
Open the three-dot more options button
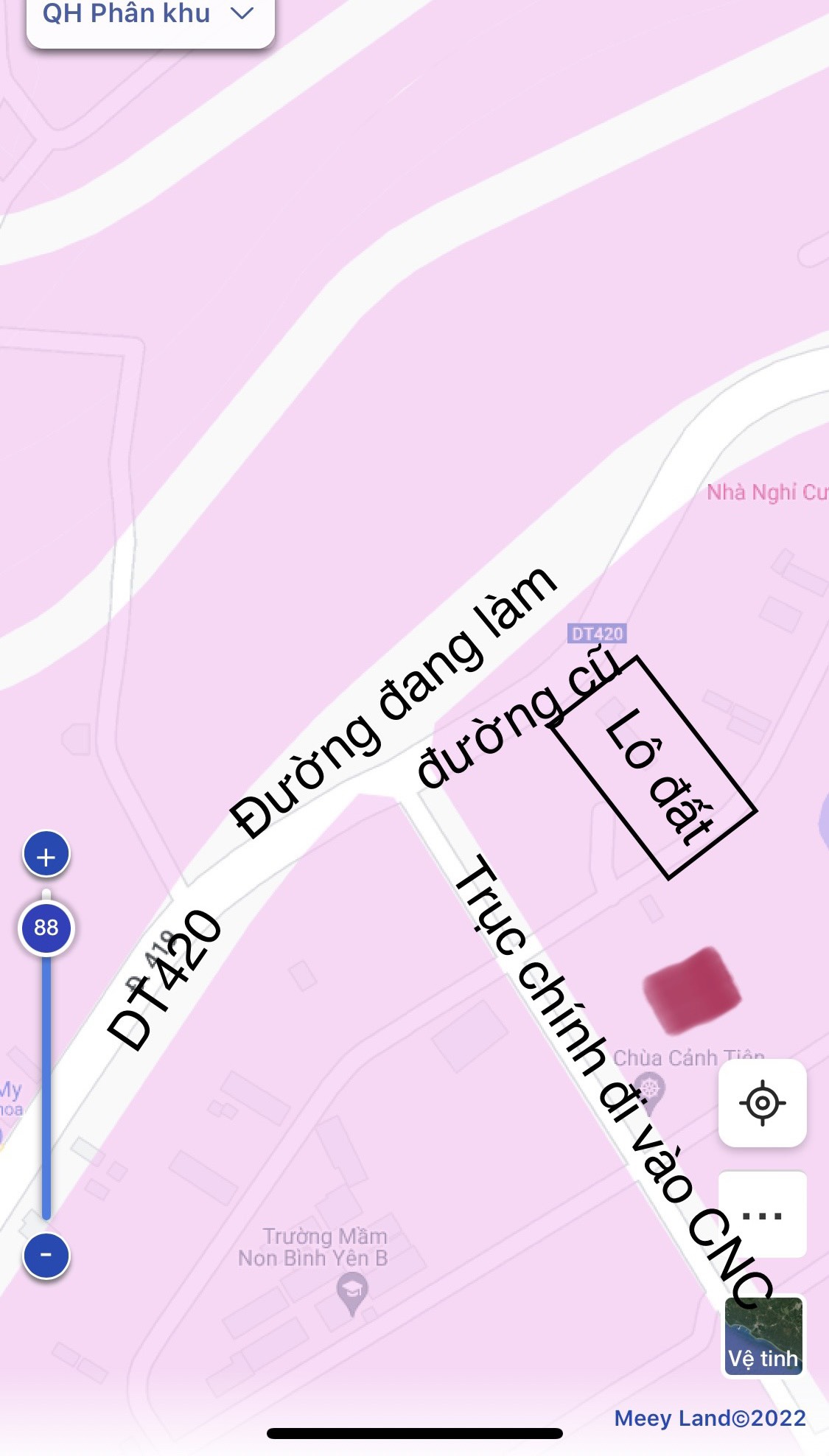coord(763,1214)
